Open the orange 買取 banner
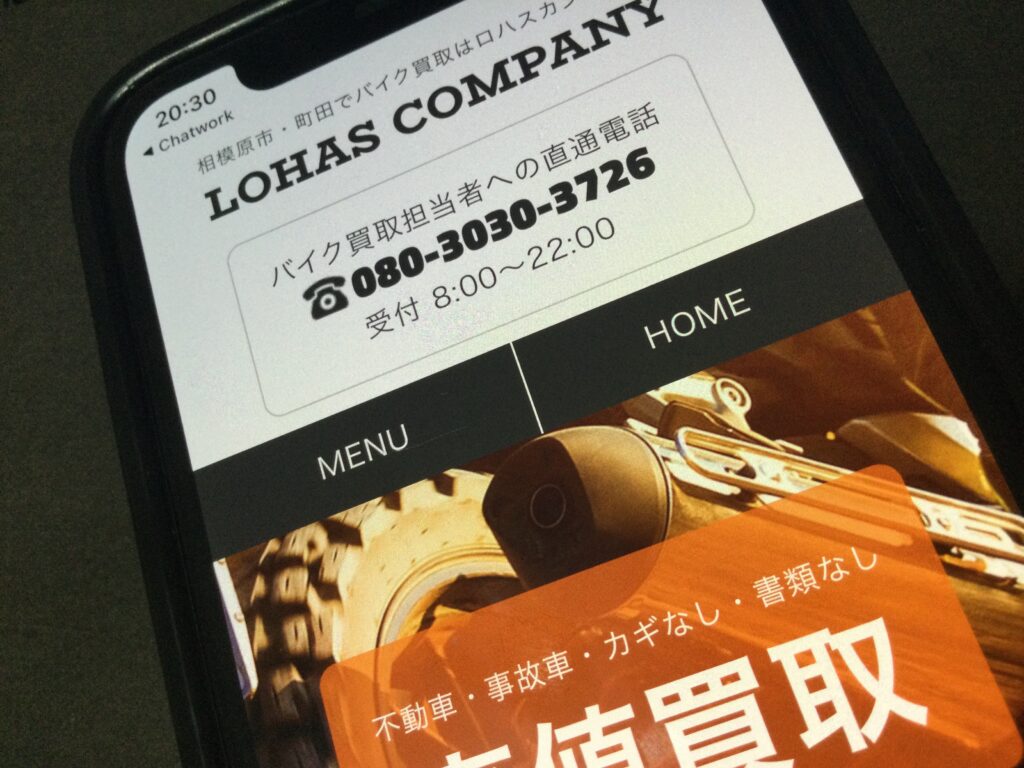This screenshot has height=768, width=1024. point(660,660)
